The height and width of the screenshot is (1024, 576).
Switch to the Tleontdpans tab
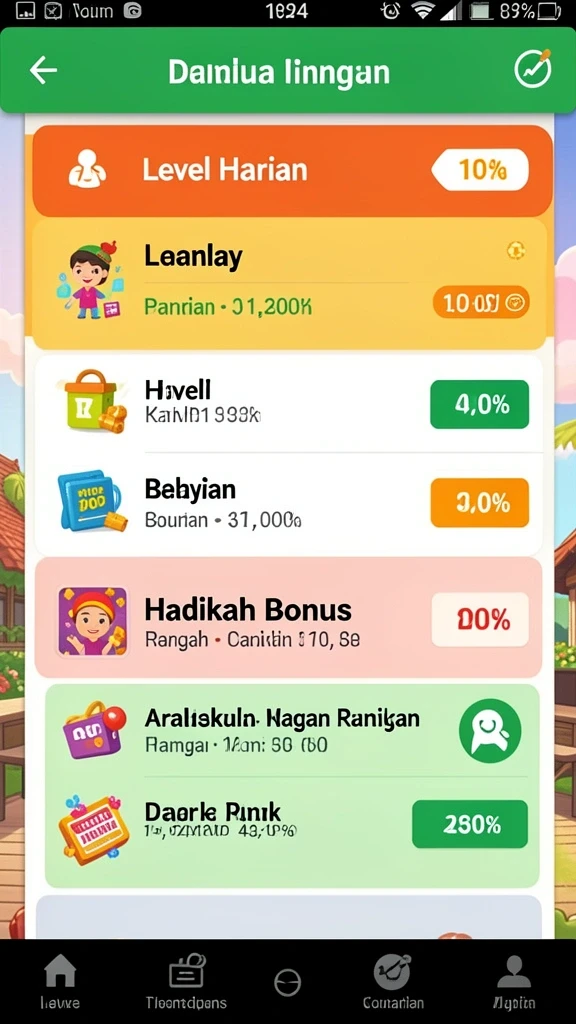(x=186, y=981)
